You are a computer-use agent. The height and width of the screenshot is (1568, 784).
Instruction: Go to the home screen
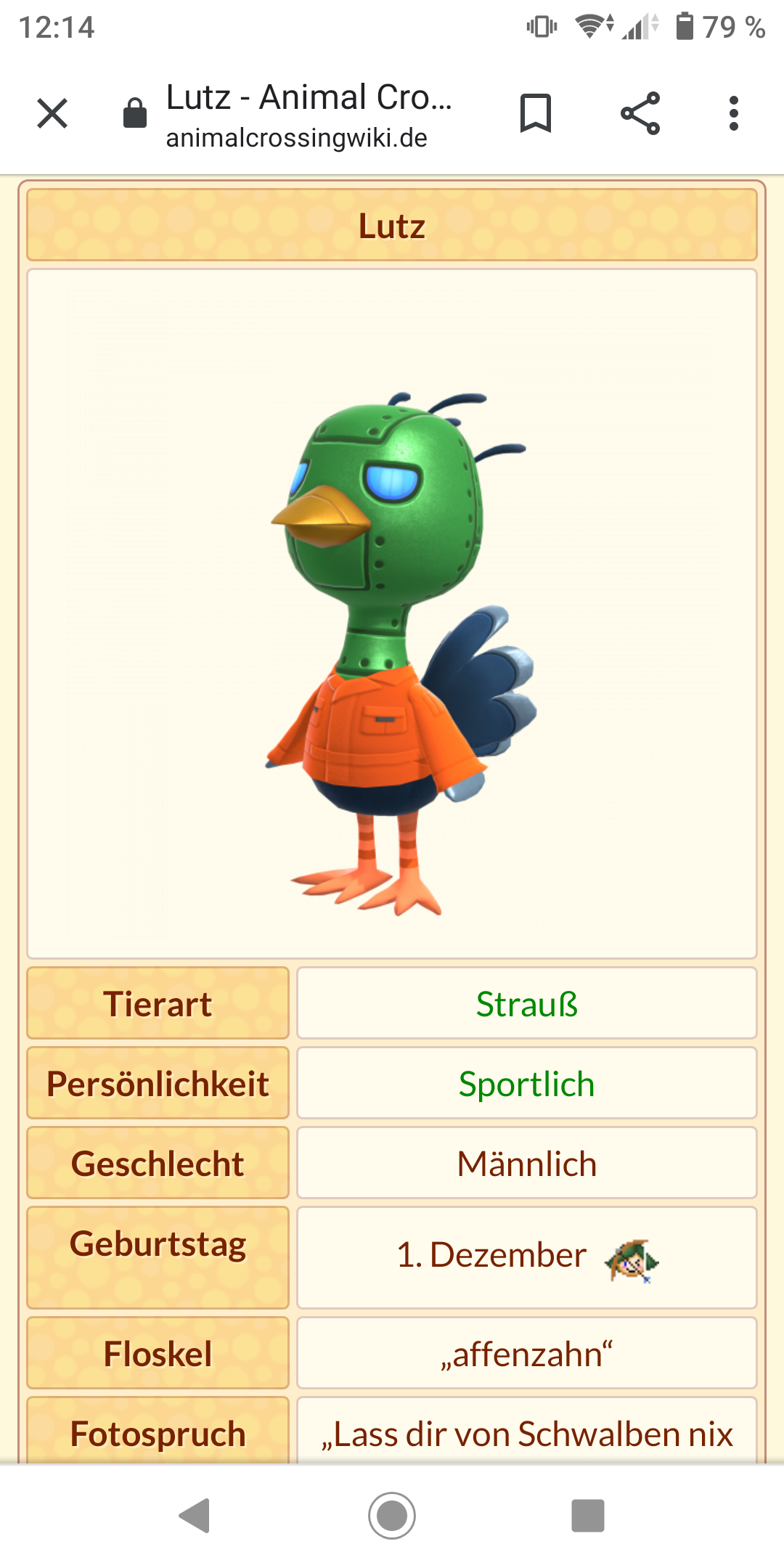392,1516
